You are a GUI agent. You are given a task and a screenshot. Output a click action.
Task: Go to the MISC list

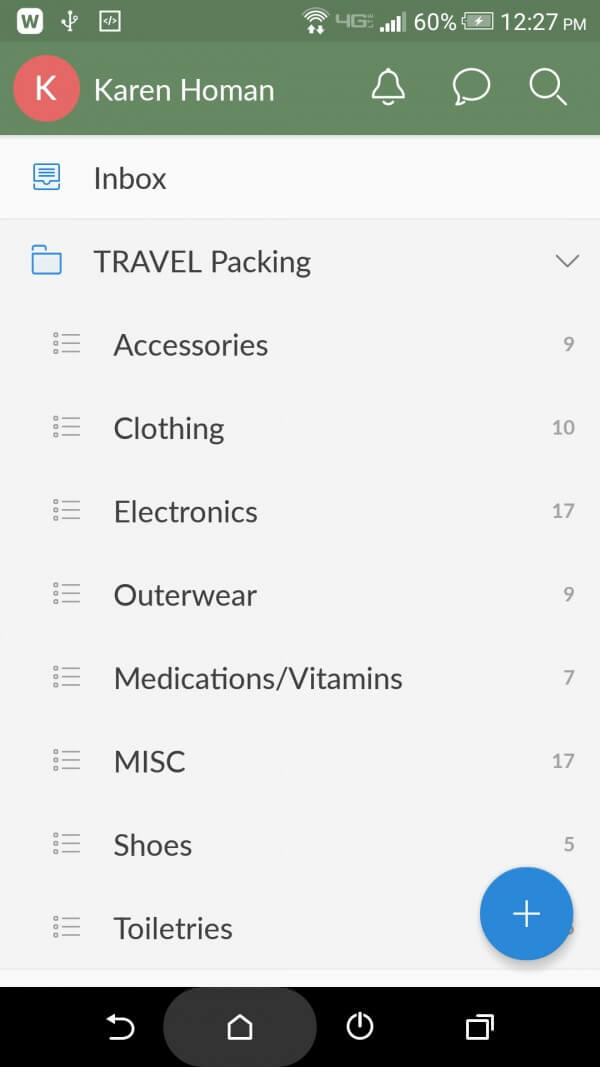click(x=300, y=761)
